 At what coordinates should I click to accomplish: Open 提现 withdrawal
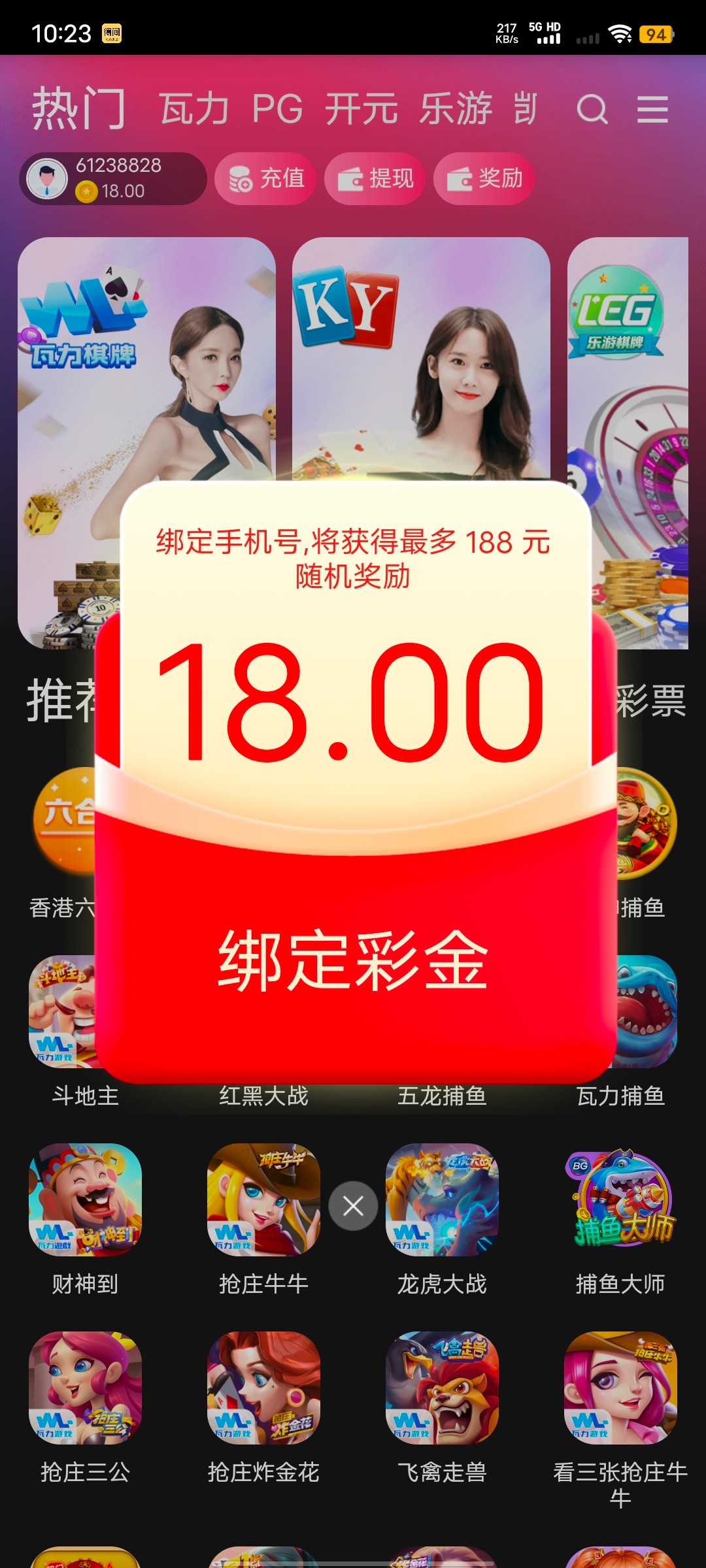(375, 178)
